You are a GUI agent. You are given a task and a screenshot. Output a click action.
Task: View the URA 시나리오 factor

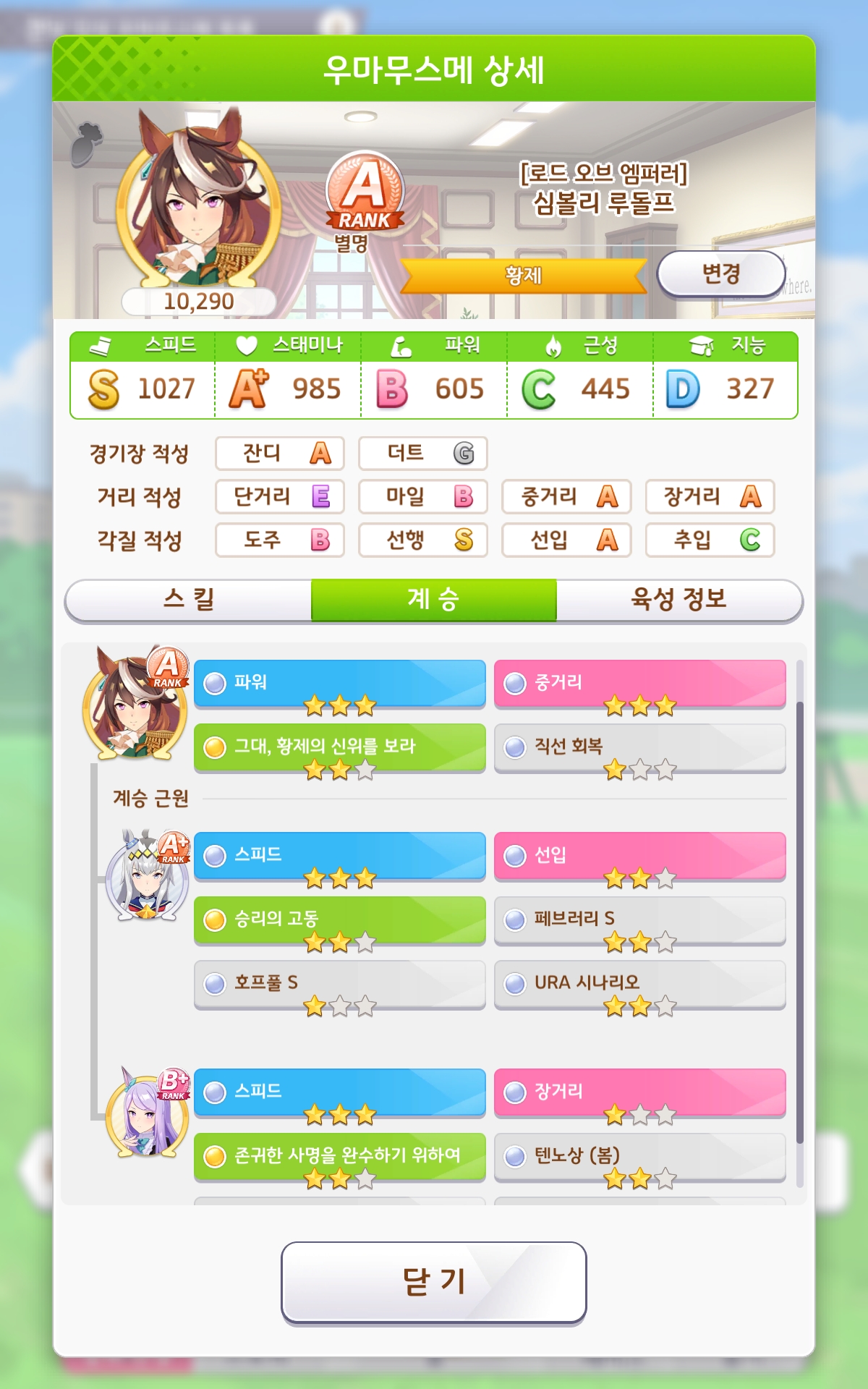[x=639, y=983]
